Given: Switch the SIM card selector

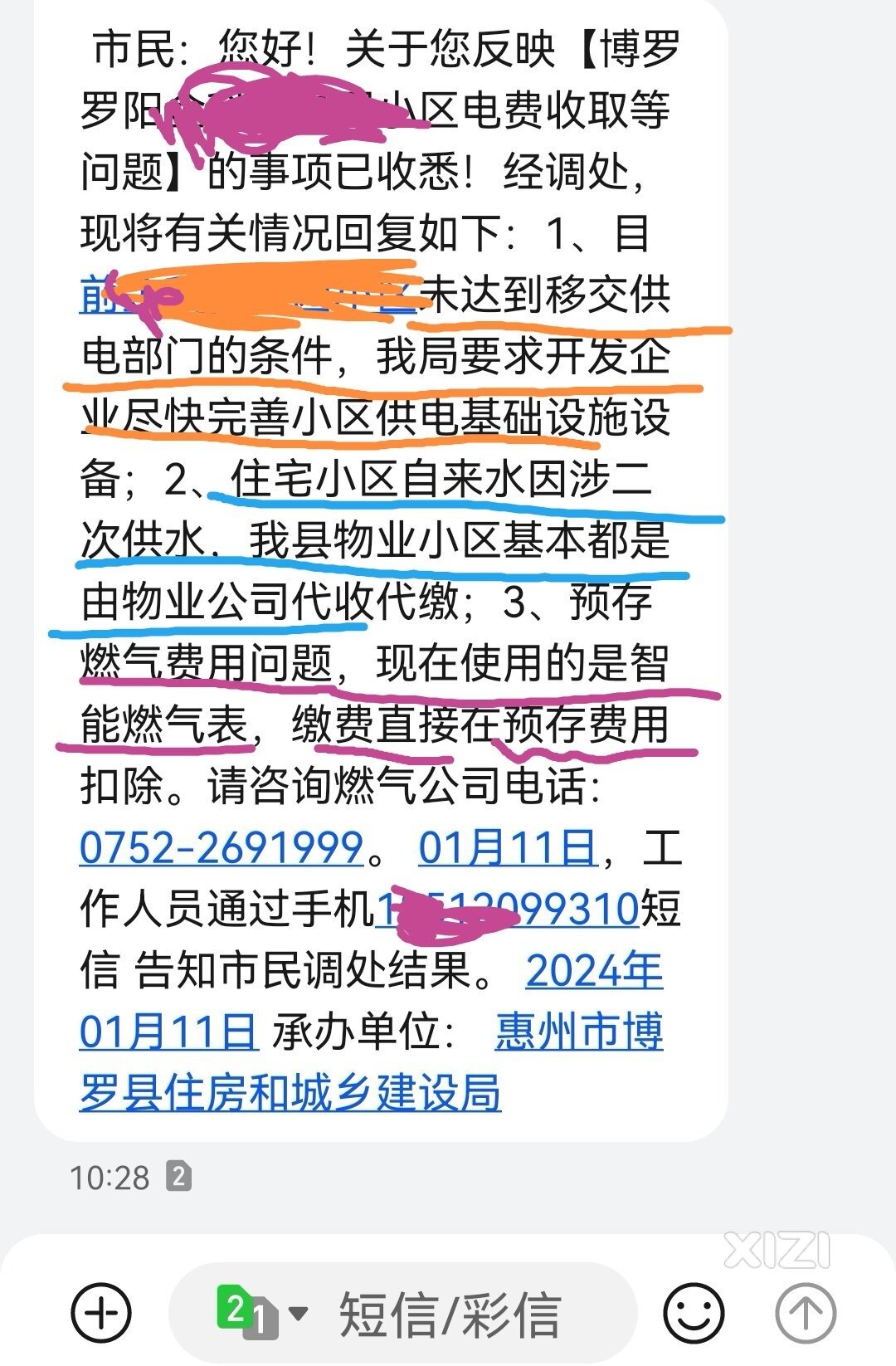Looking at the screenshot, I should click(260, 1314).
